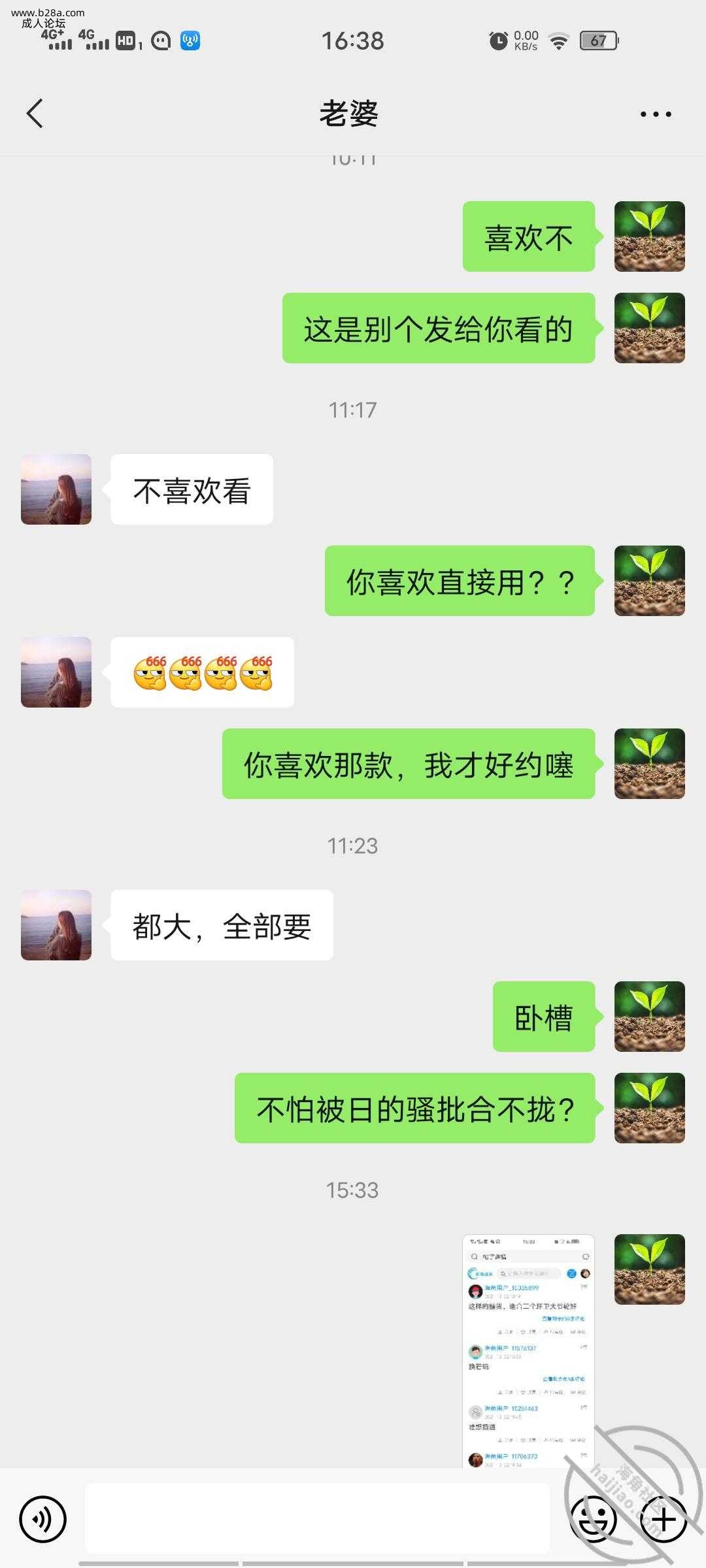Screen dimensions: 706x1568
Task: Open the plus attachment menu
Action: 663,1519
